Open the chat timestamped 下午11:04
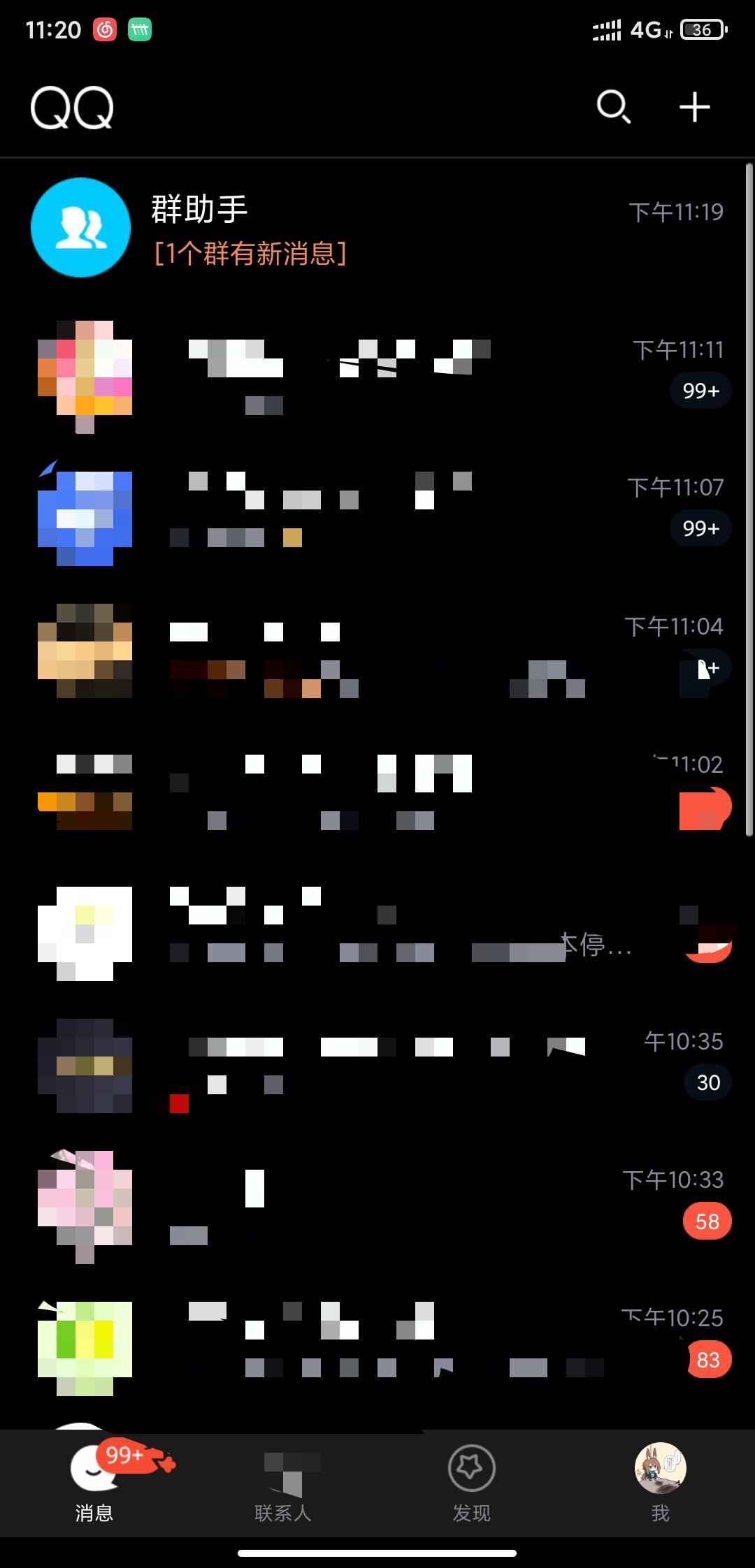Screen dimensions: 755x1568 point(377,648)
